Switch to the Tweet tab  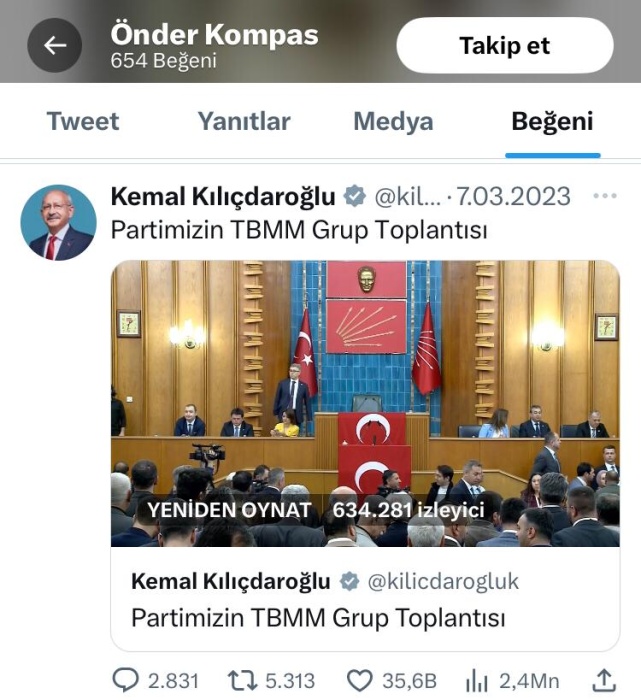(x=83, y=122)
